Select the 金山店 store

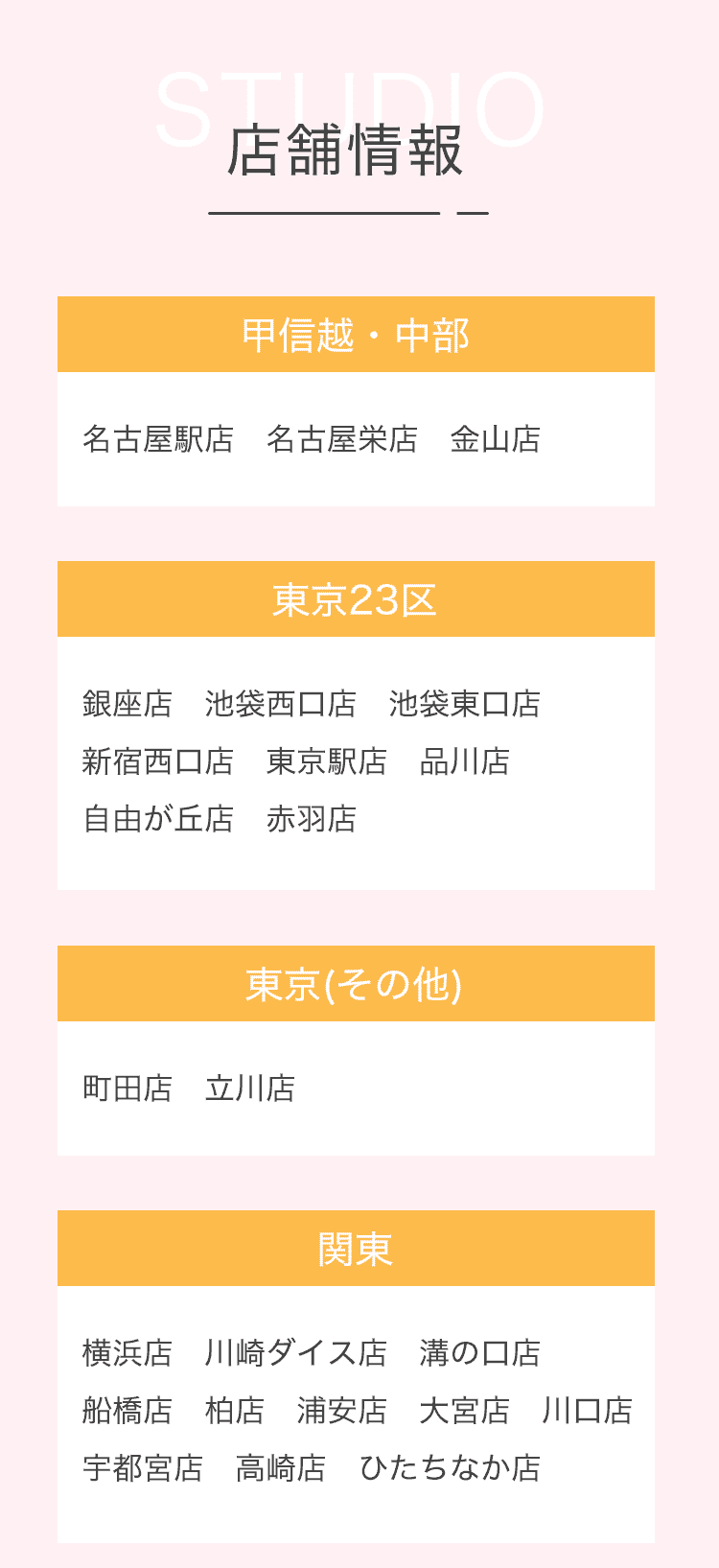(496, 439)
